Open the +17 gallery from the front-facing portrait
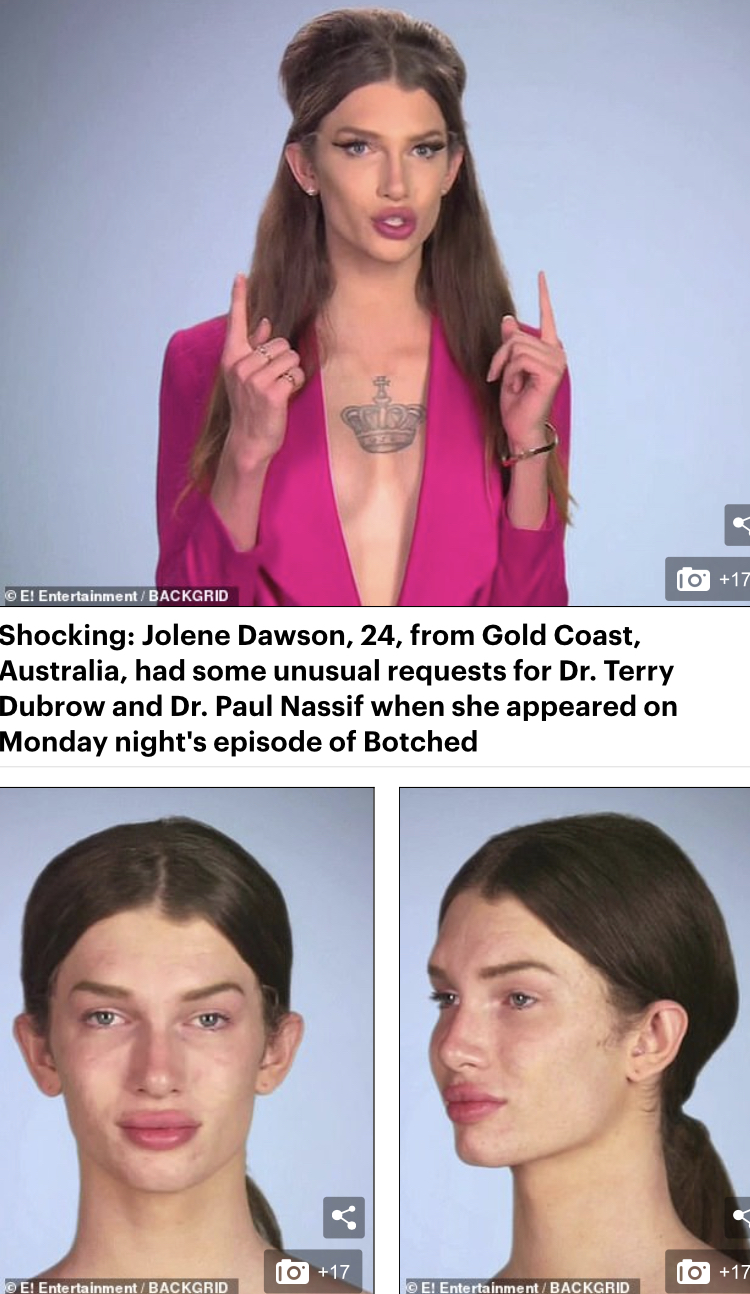750x1294 pixels. (x=313, y=1271)
